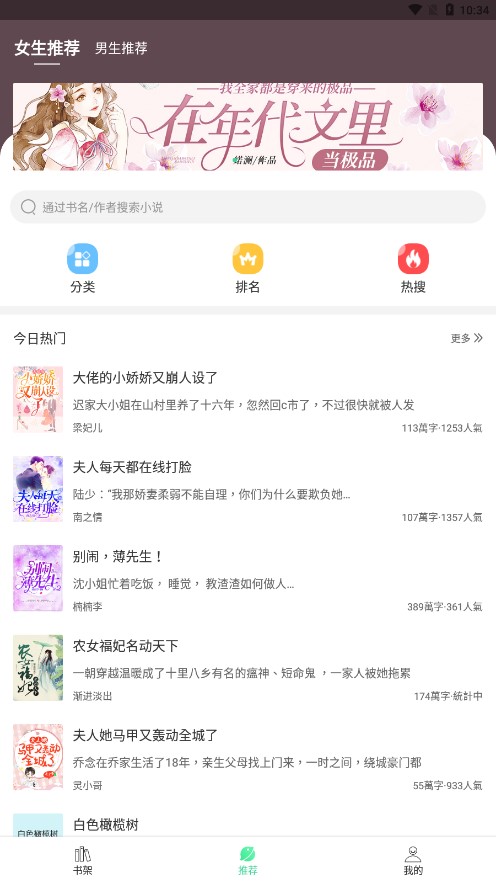Image resolution: width=496 pixels, height=883 pixels.
Task: Tap the novel search box
Action: point(248,207)
